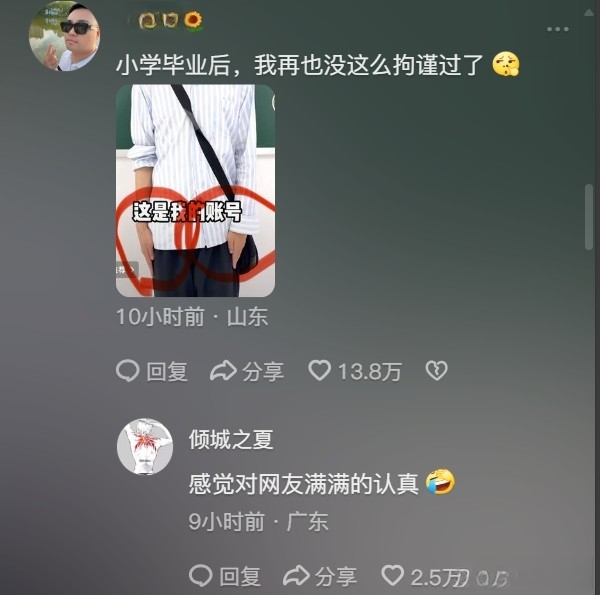Open 倾城之夏's profile avatar
This screenshot has width=600, height=595.
click(x=145, y=446)
